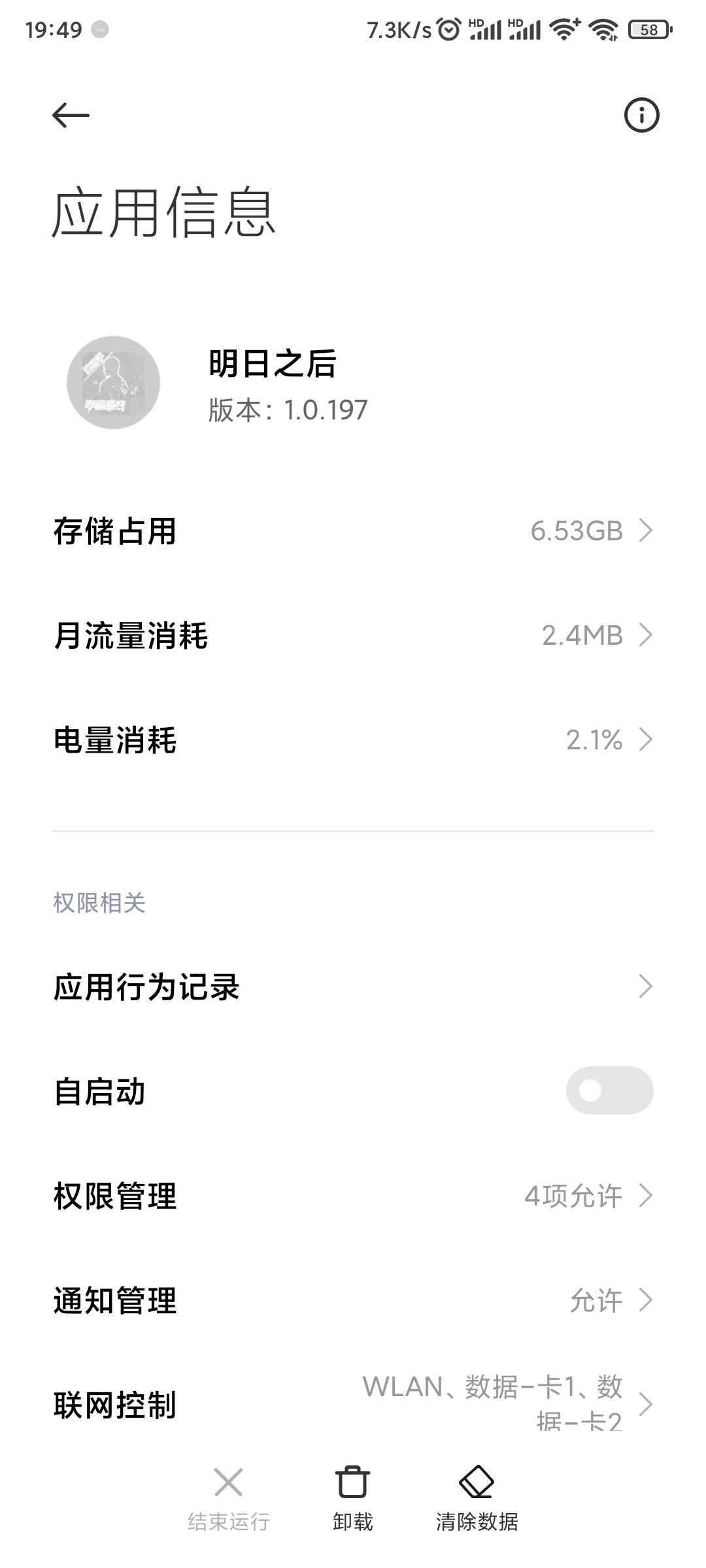Viewport: 706px width, 1568px height.
Task: Open 权限管理 permission management
Action: (353, 1196)
